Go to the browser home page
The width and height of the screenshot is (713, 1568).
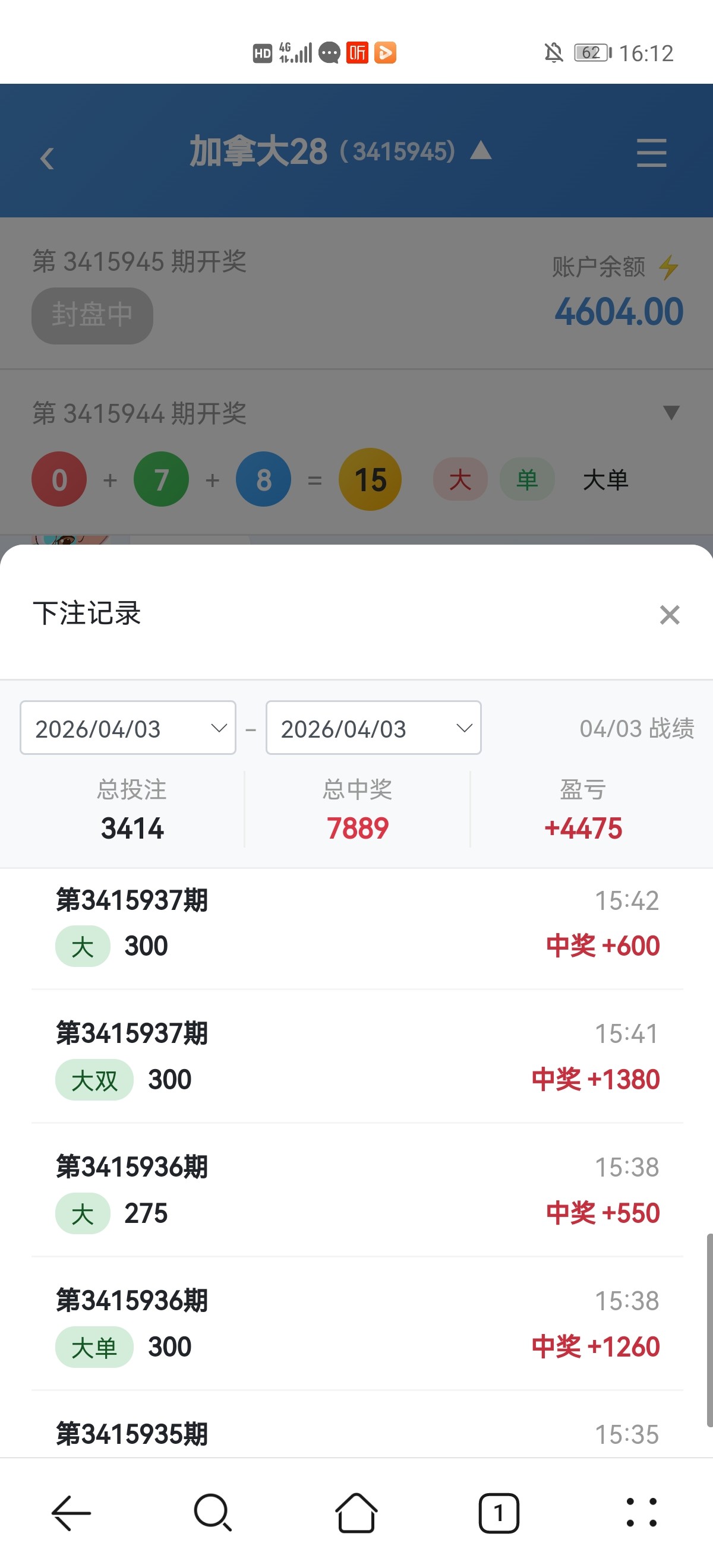(x=356, y=1513)
